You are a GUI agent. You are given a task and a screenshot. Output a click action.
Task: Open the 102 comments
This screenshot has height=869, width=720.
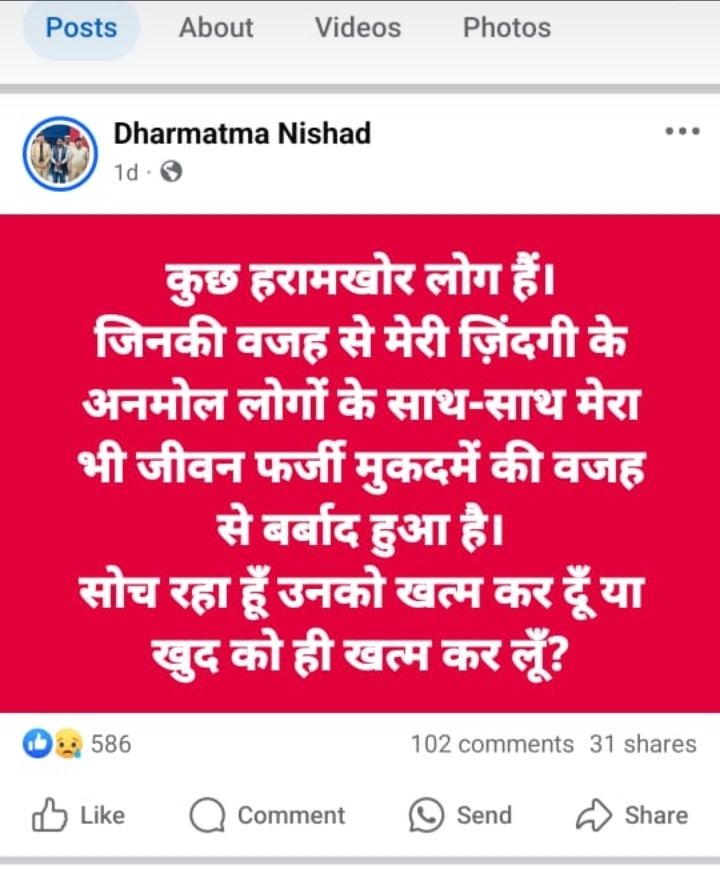pos(492,744)
